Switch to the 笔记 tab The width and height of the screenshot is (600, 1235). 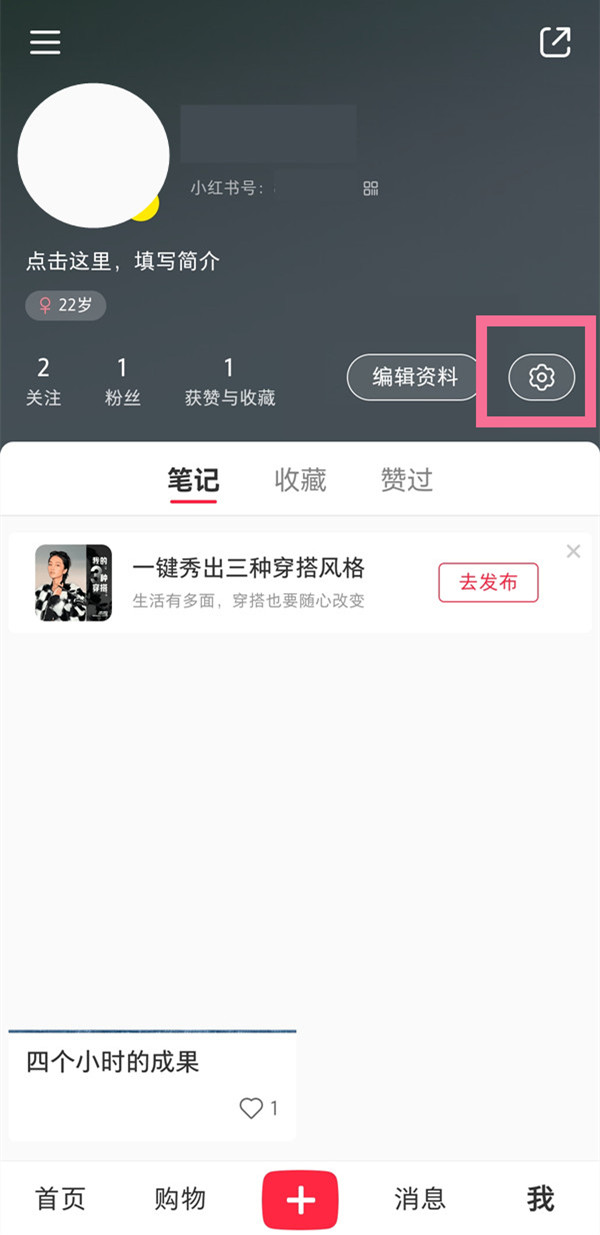pos(193,480)
